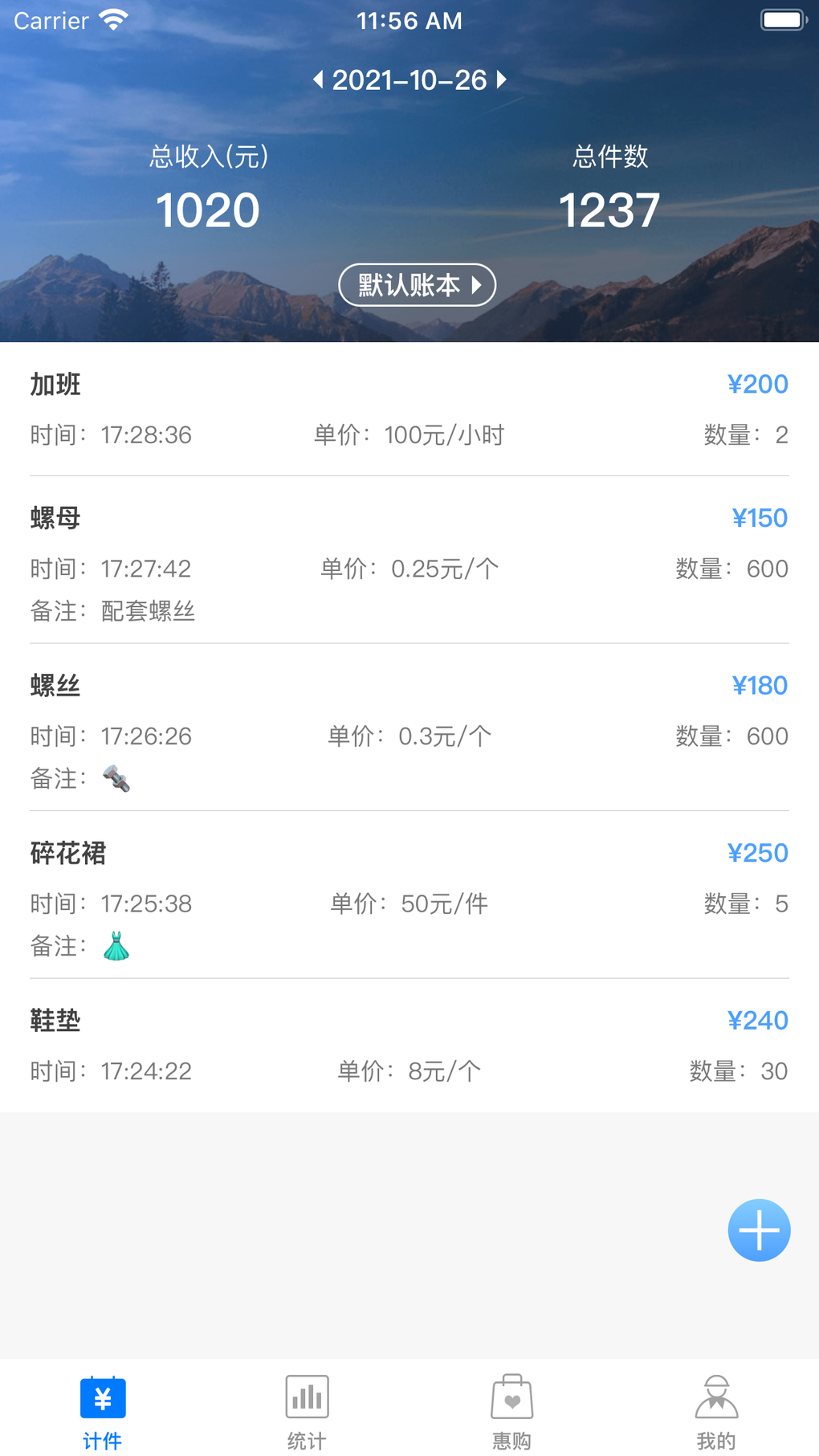Screen dimensions: 819x1456
Task: Open the 鞋垫 record
Action: pos(409,1046)
